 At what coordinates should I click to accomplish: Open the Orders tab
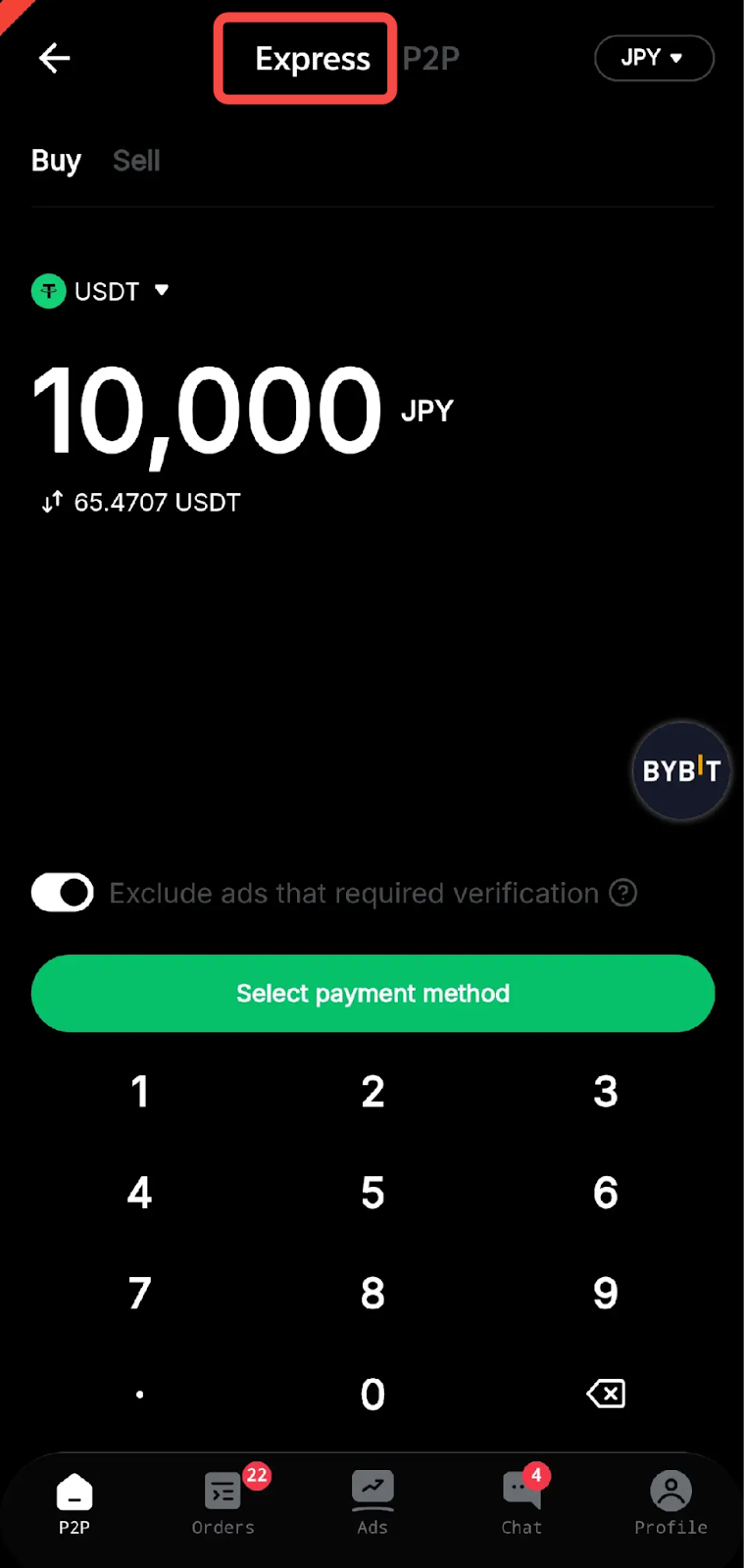tap(223, 1501)
